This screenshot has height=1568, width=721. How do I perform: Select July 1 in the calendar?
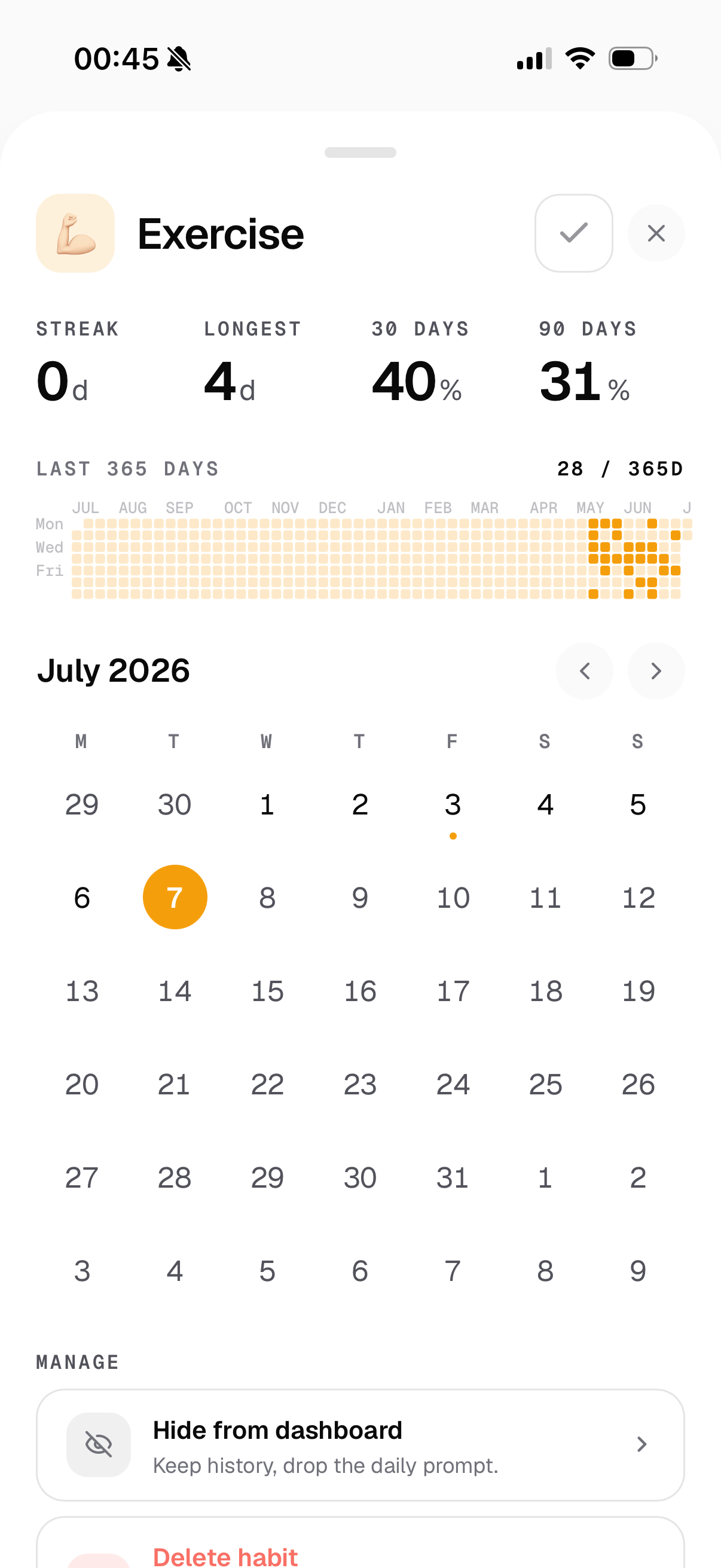coord(267,805)
